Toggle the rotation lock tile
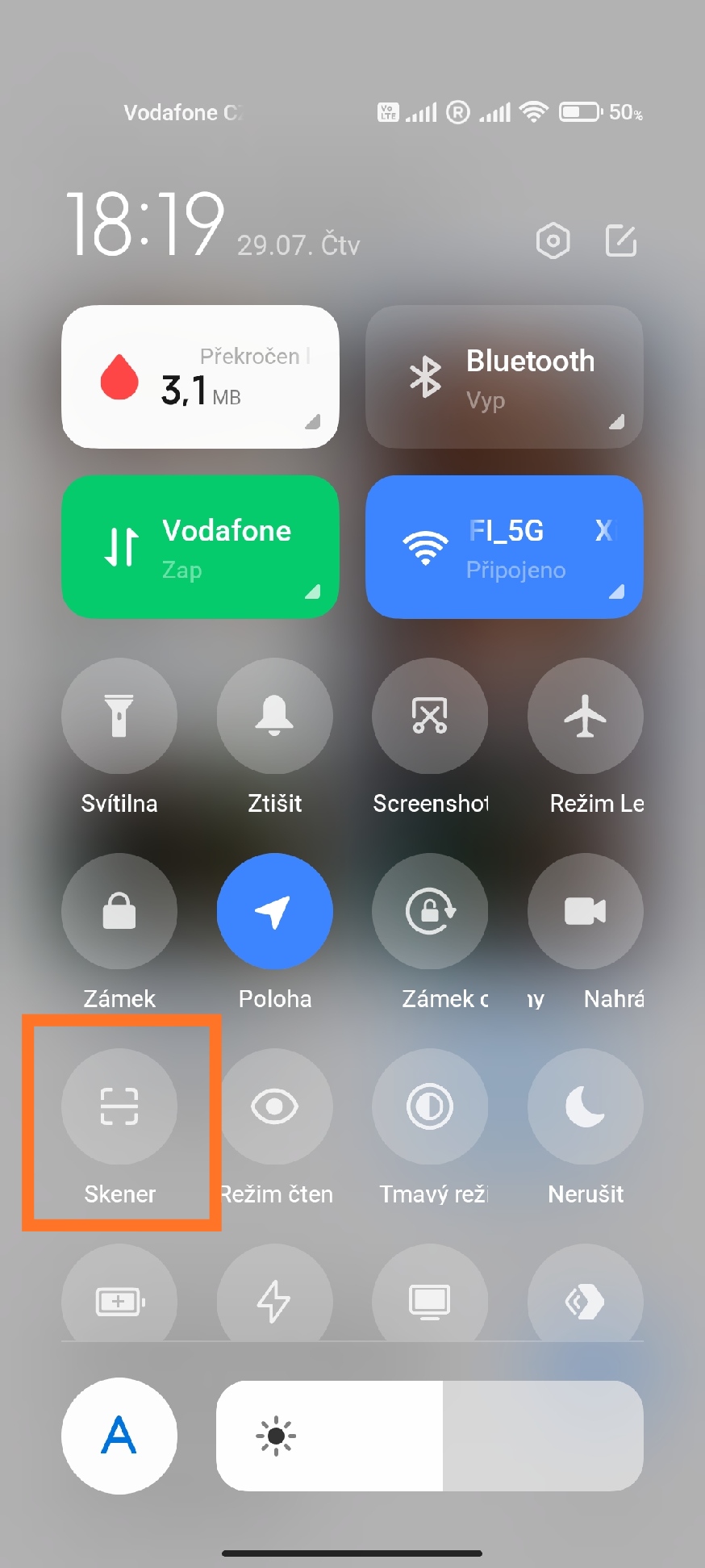The height and width of the screenshot is (1568, 705). click(x=430, y=911)
